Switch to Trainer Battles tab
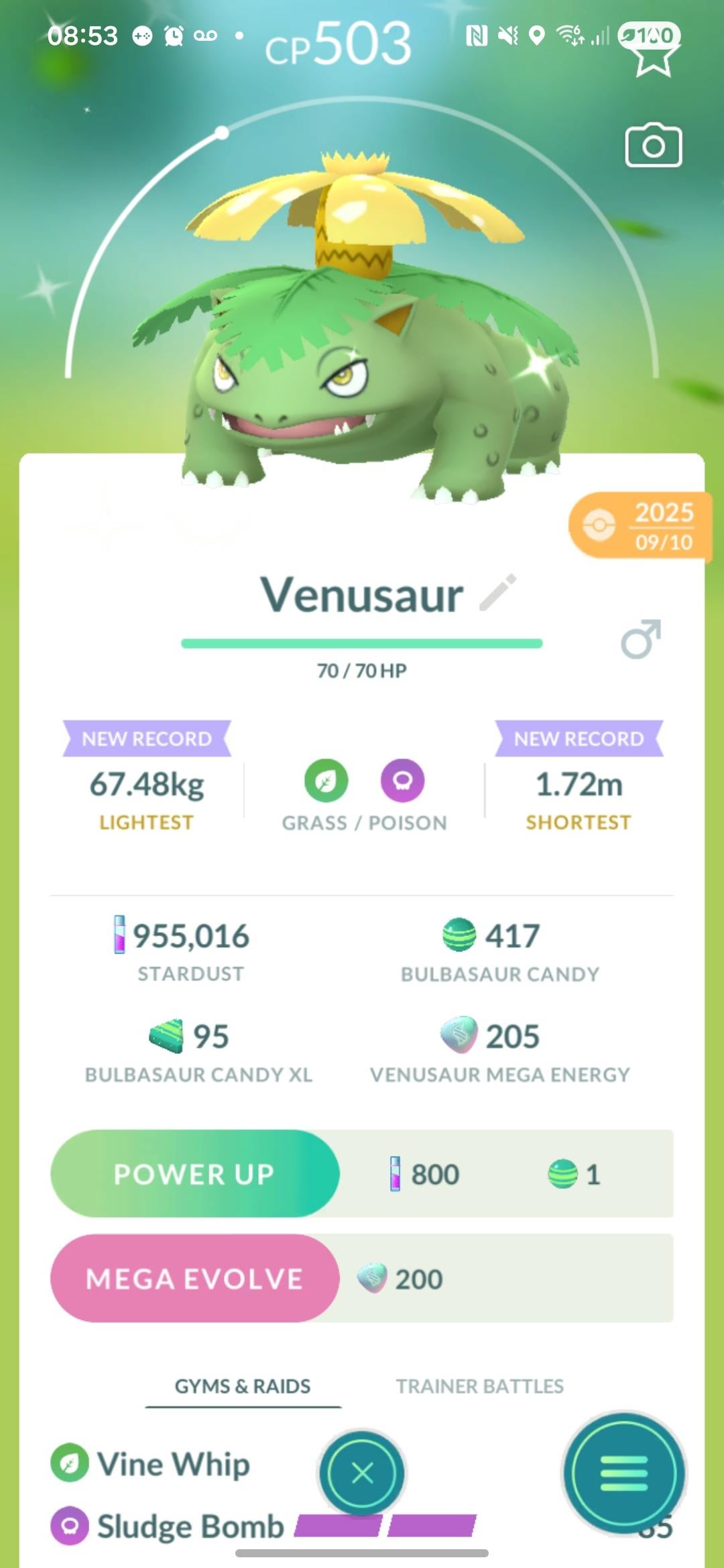 point(479,1386)
